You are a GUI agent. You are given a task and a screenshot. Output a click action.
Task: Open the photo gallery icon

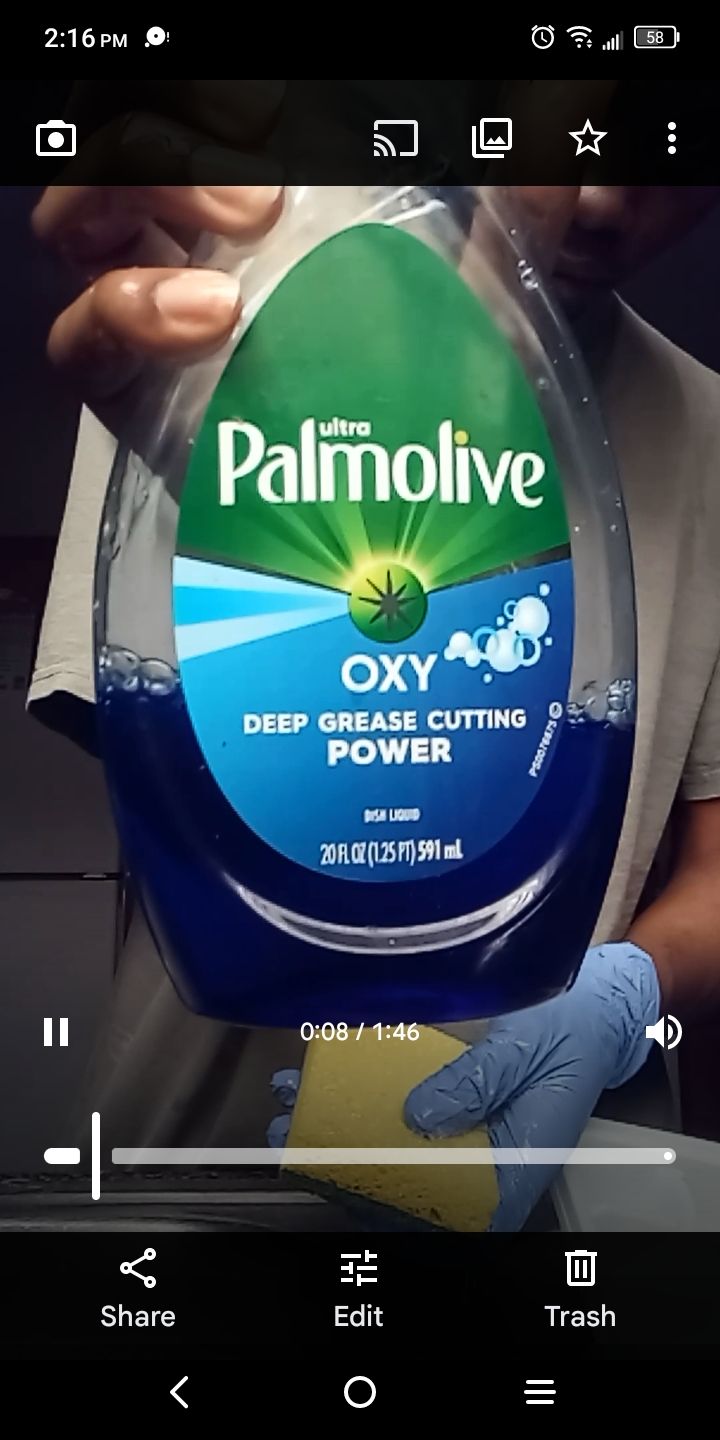point(492,138)
